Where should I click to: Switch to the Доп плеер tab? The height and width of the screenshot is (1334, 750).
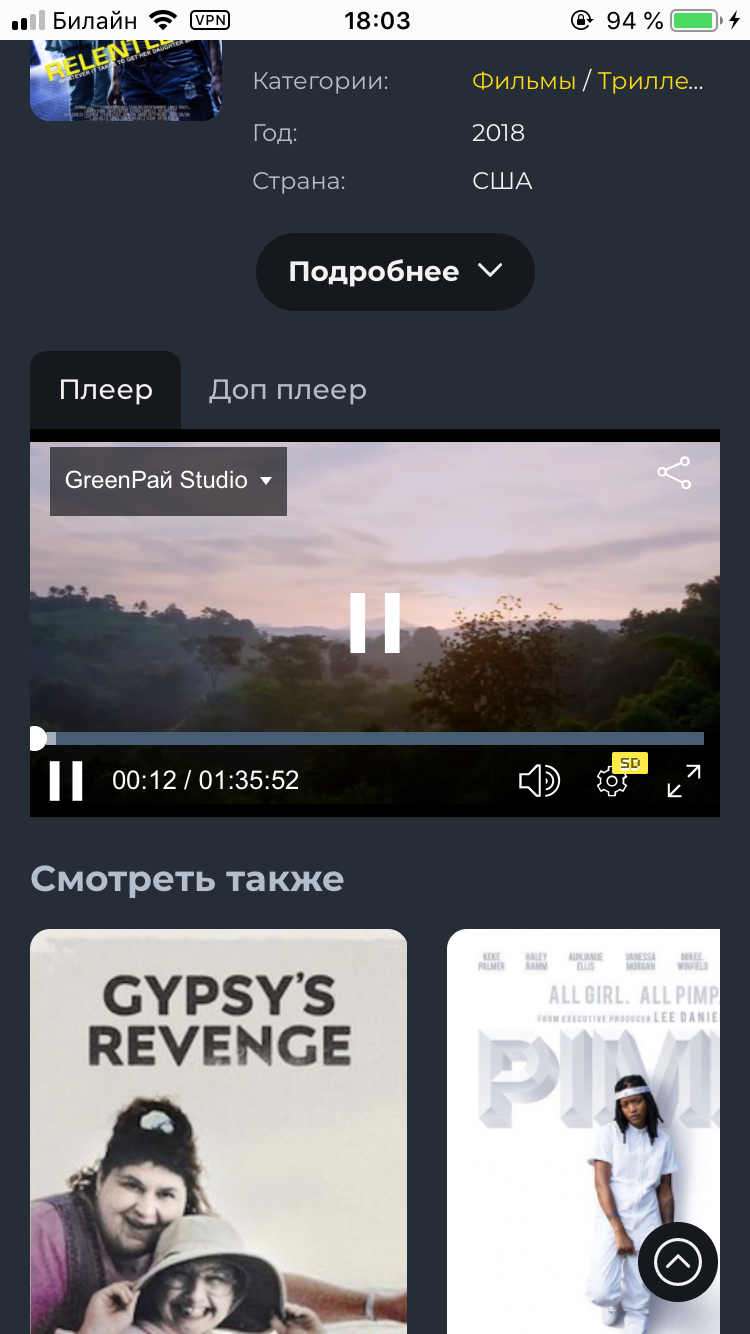[287, 390]
